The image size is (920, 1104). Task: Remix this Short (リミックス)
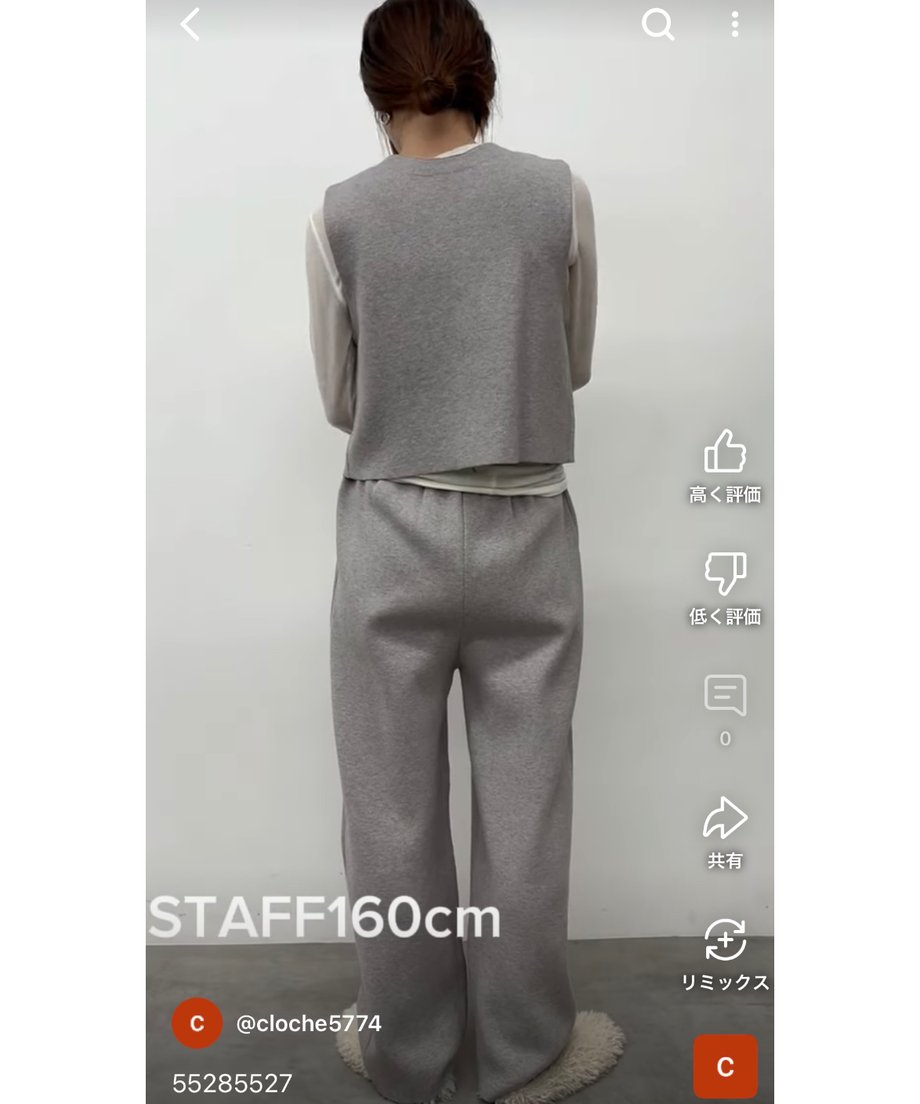pos(725,941)
